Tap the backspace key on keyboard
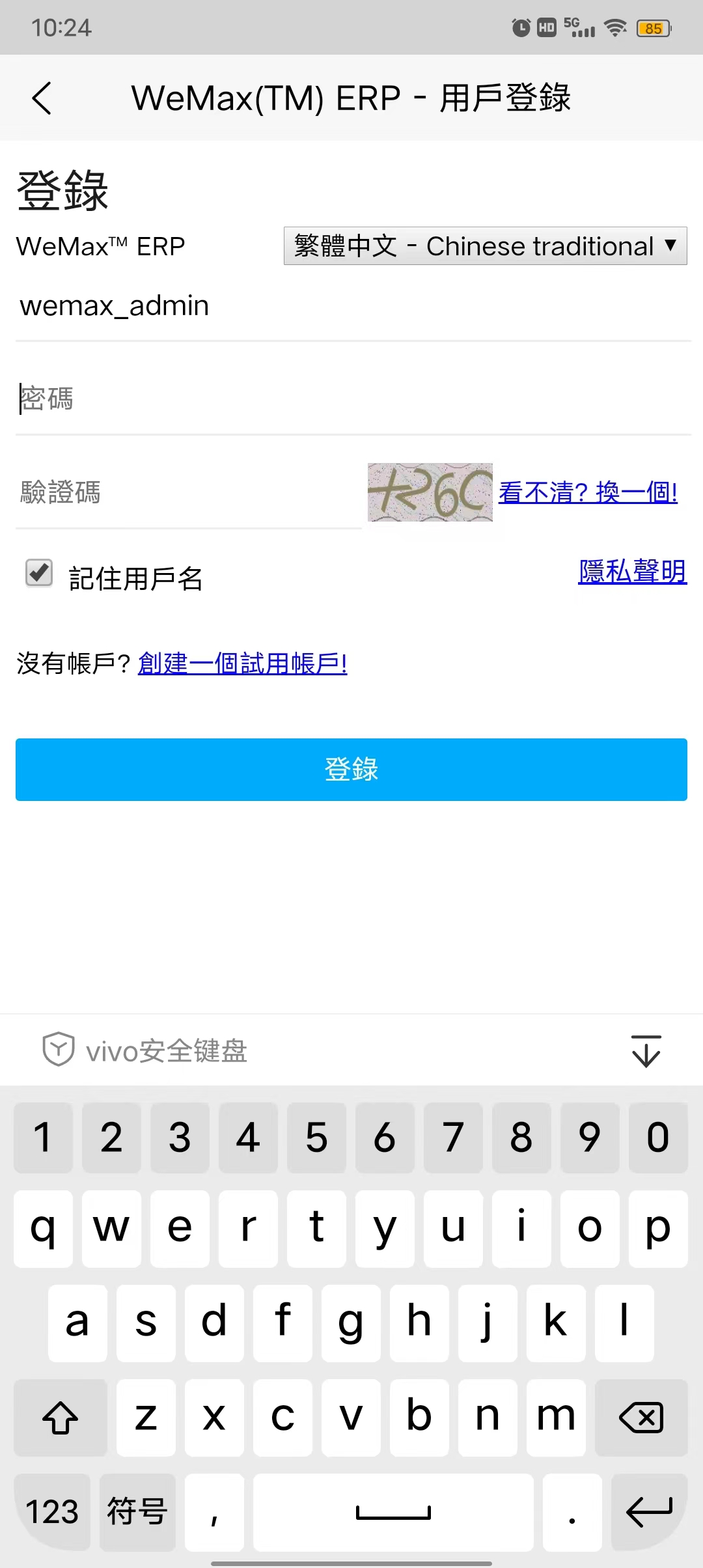Image resolution: width=703 pixels, height=1568 pixels. pos(641,1417)
